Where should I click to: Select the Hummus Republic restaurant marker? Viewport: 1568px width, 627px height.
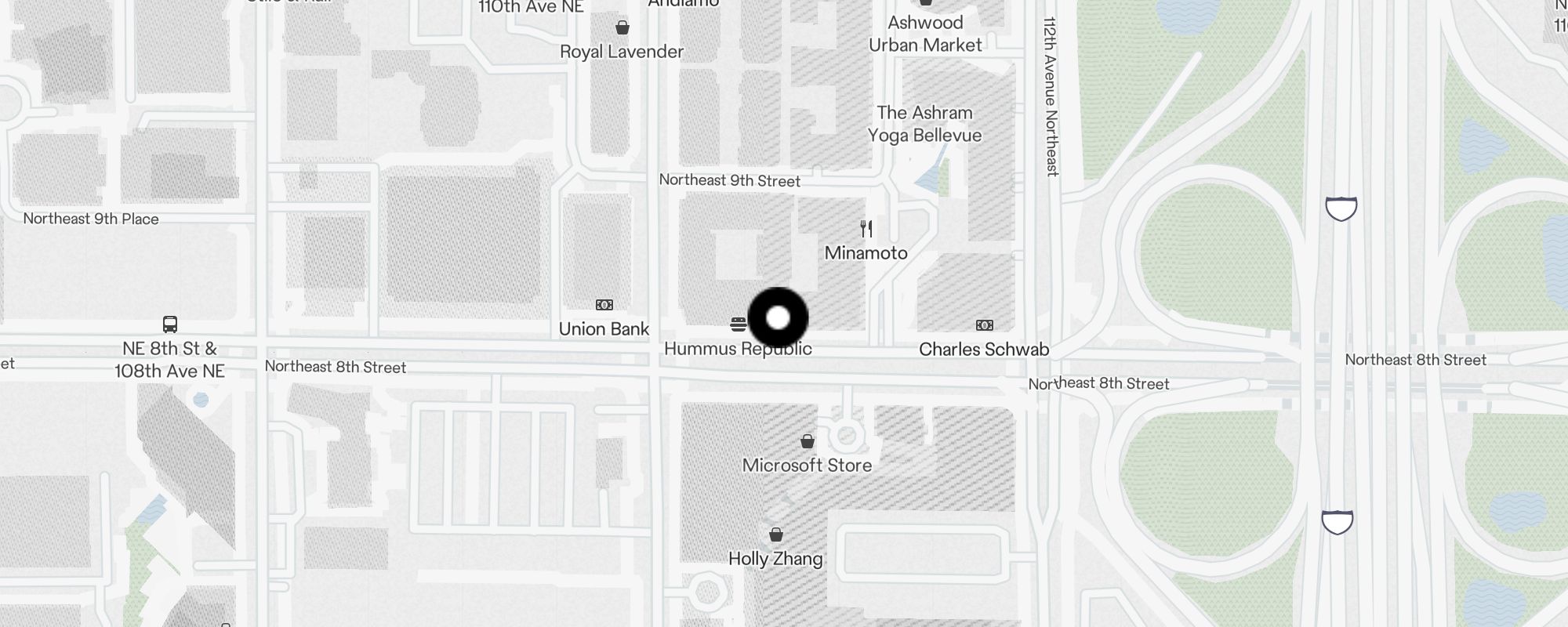point(738,324)
